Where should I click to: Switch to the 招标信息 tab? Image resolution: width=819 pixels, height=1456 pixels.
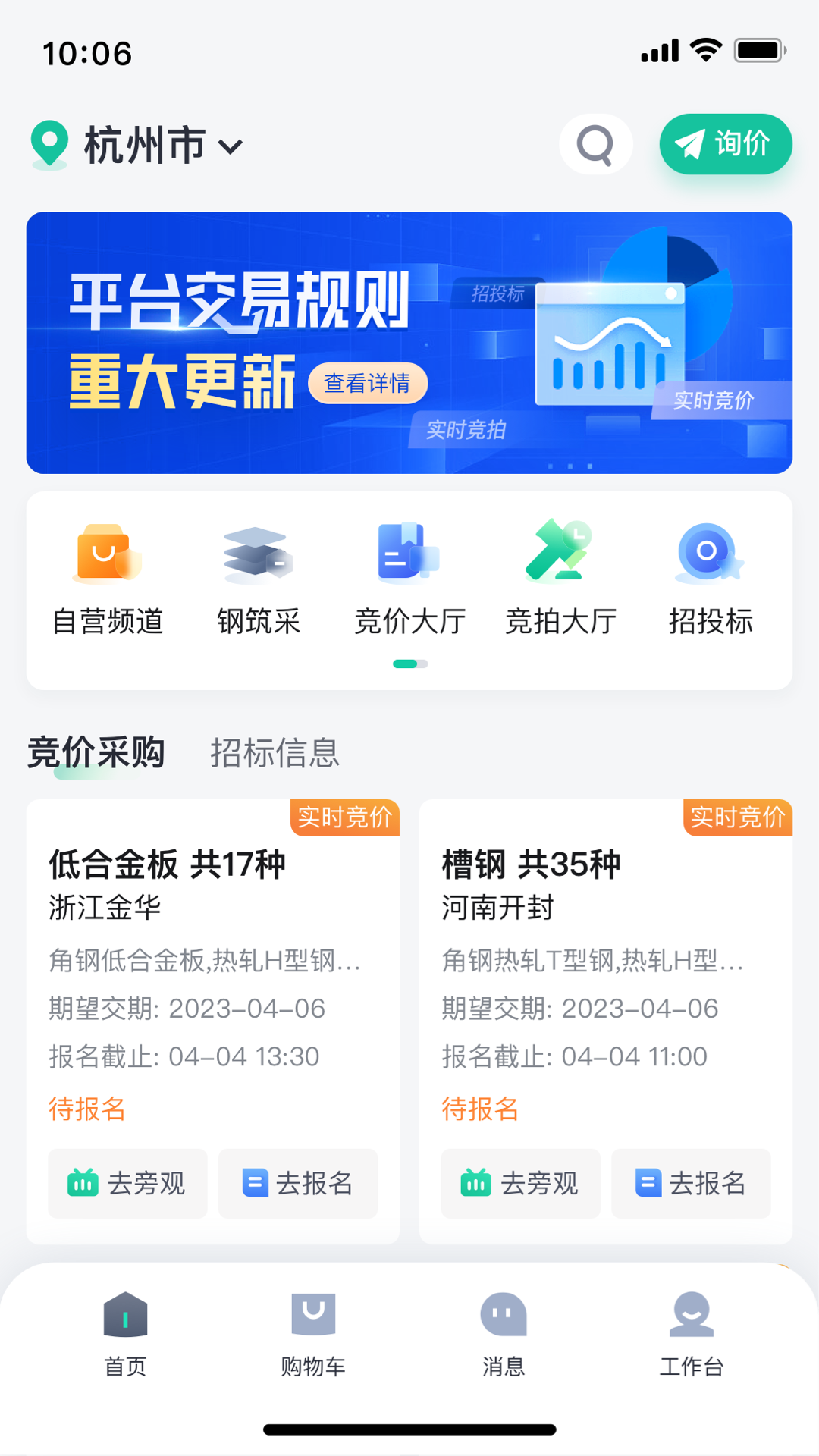coord(275,753)
